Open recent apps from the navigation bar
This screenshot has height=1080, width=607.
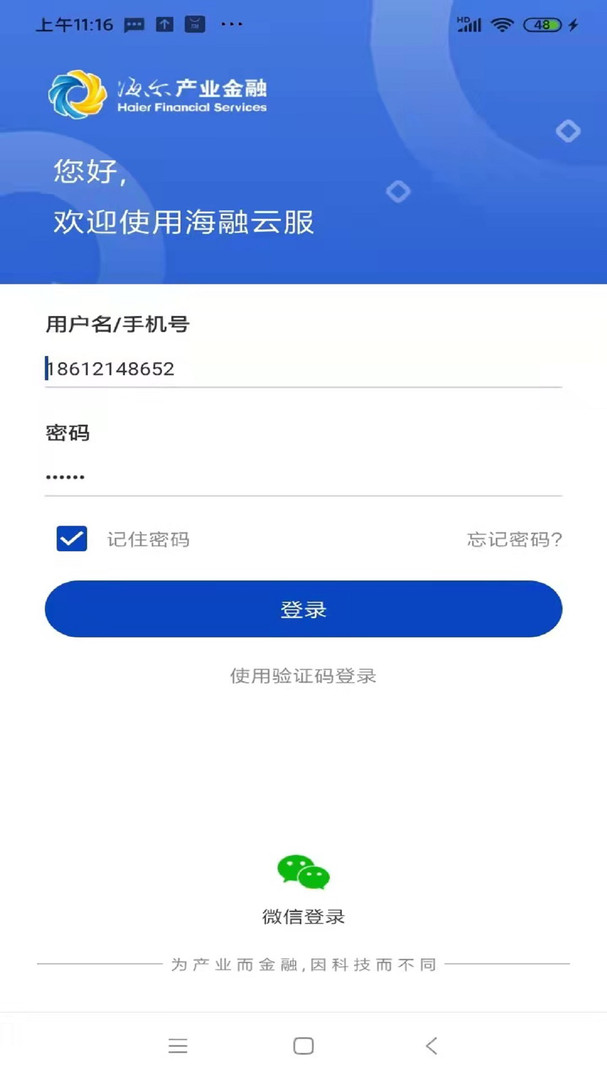click(x=178, y=1046)
